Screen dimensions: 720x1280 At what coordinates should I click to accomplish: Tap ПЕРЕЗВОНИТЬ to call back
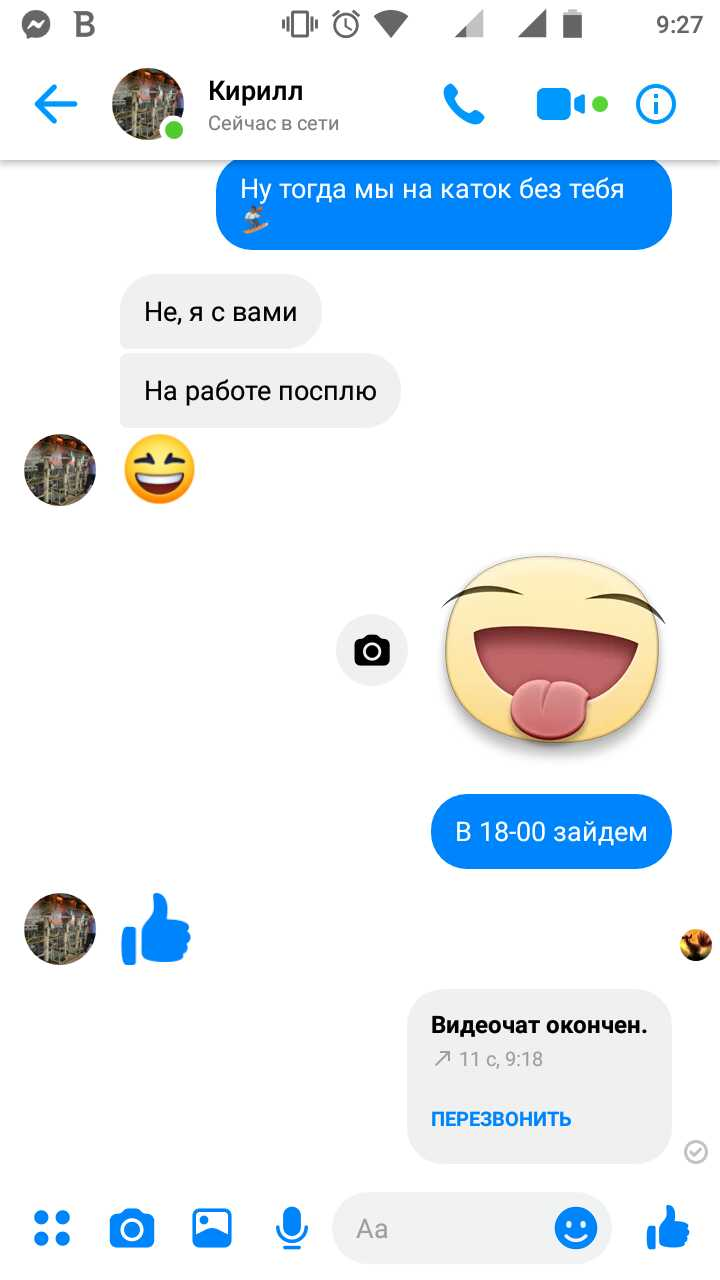501,1119
